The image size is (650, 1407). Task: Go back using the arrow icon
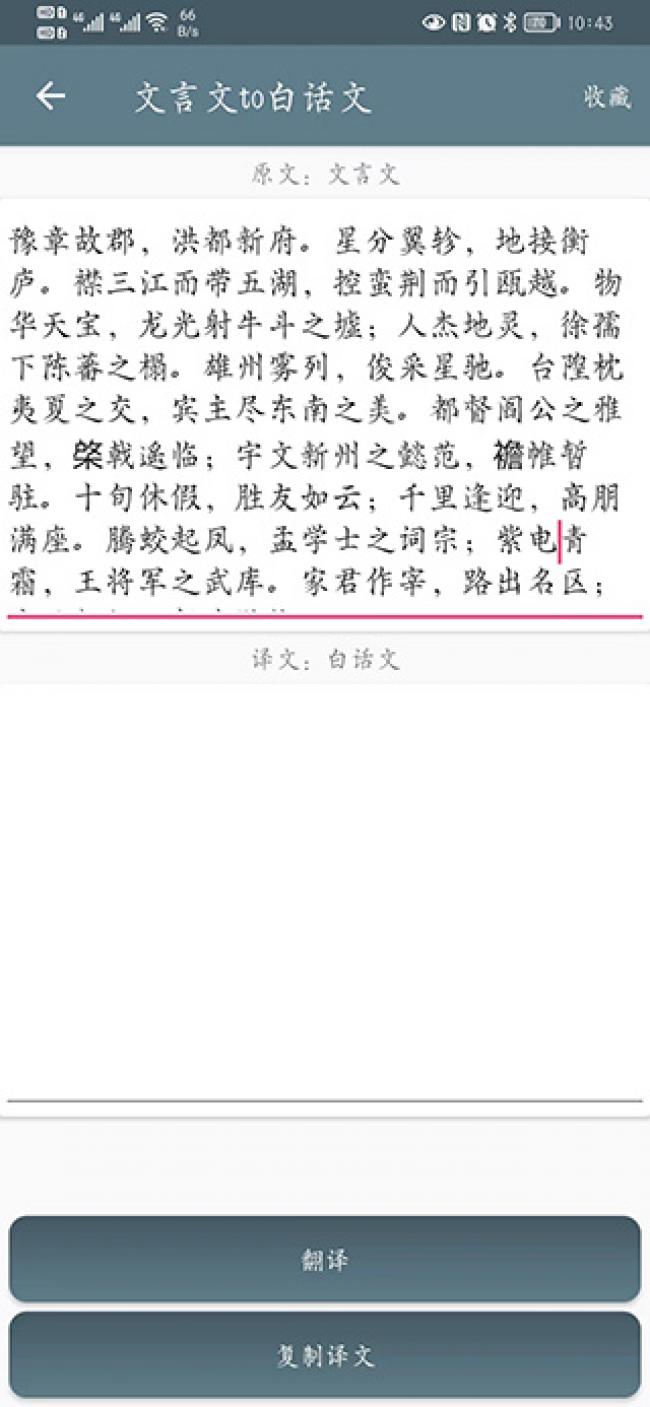click(50, 96)
